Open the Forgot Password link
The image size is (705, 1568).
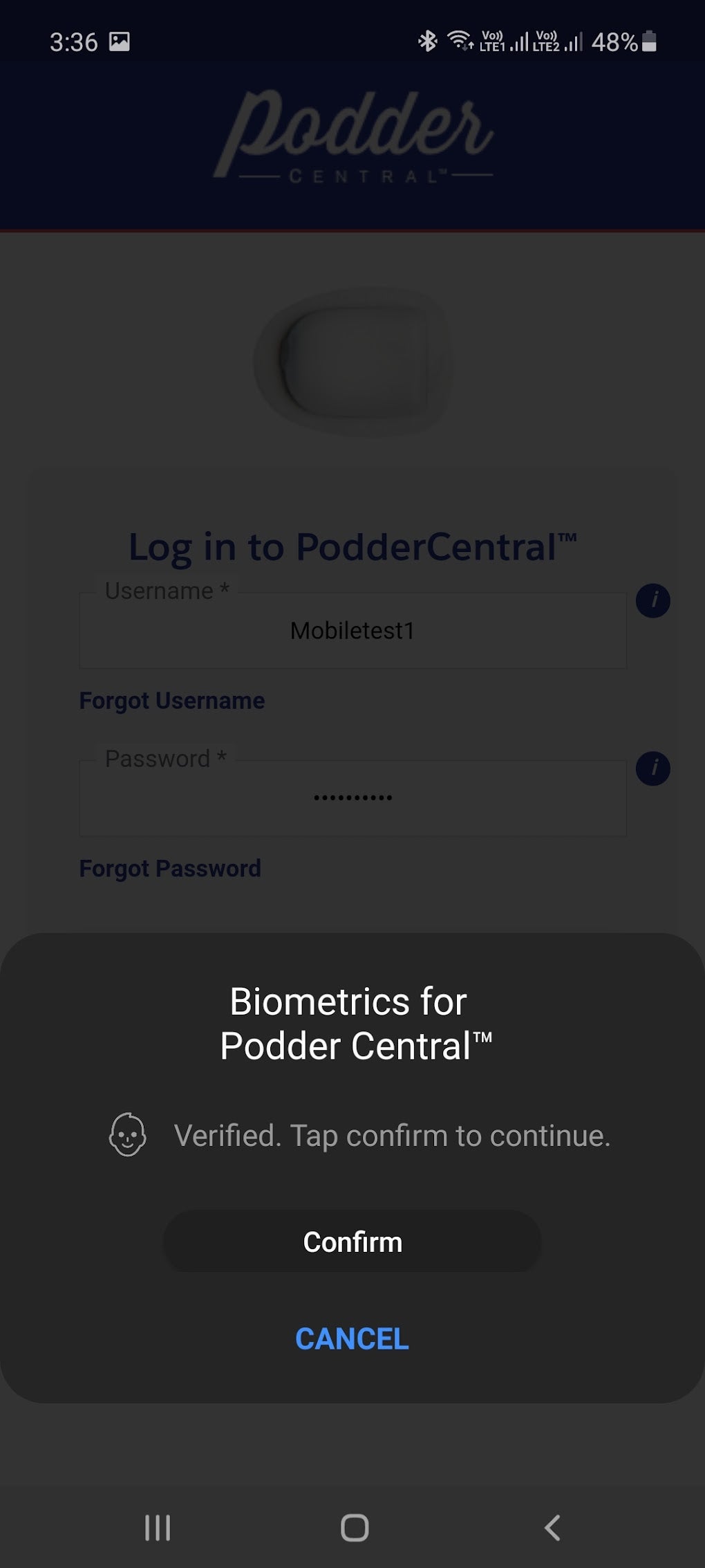(x=169, y=868)
